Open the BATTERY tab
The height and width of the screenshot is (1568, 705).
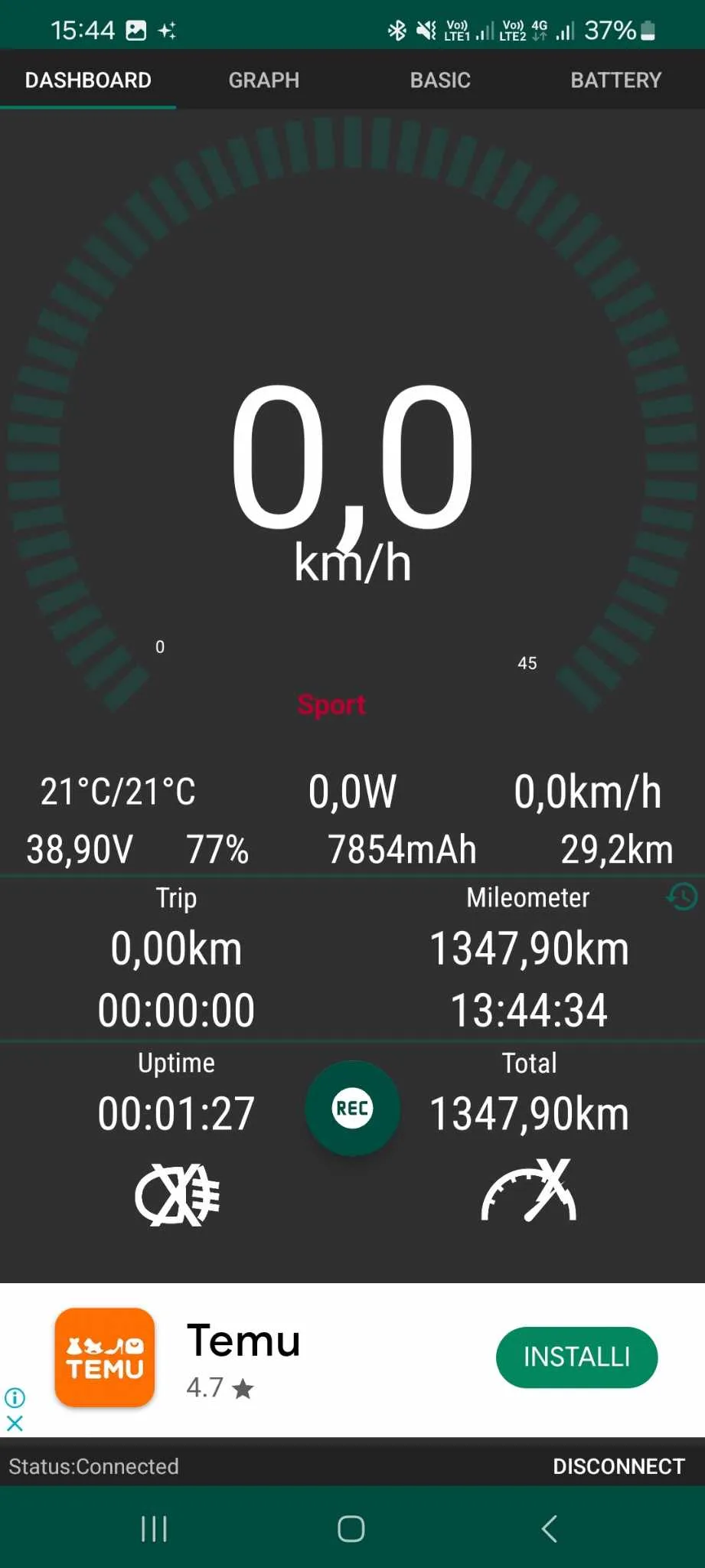coord(616,80)
